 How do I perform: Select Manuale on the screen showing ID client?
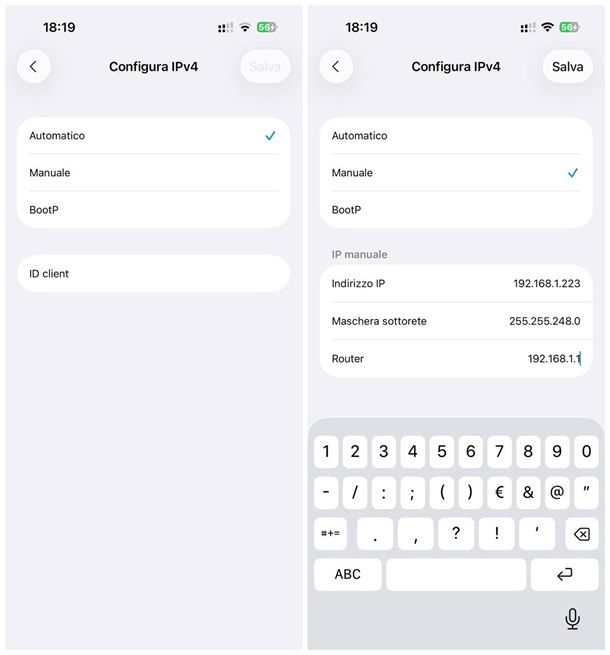153,173
